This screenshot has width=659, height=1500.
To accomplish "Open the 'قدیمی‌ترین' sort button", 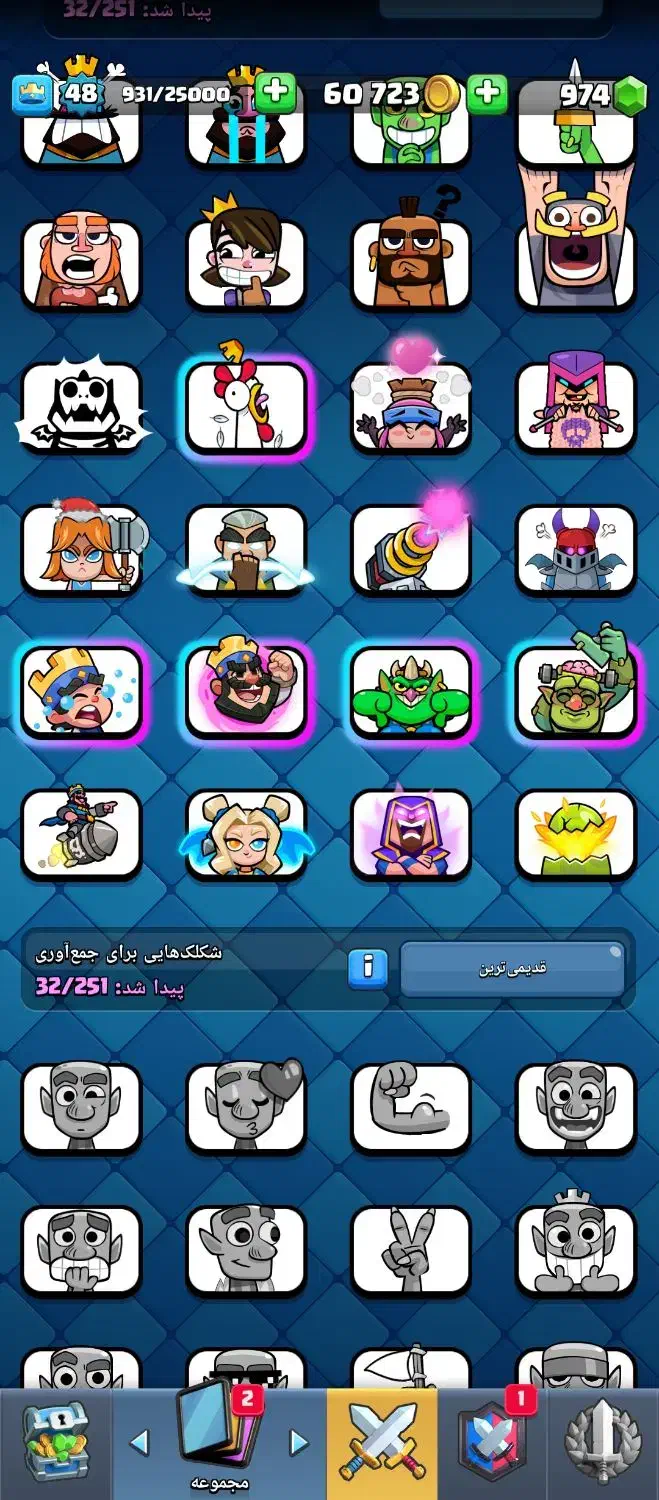I will click(513, 968).
